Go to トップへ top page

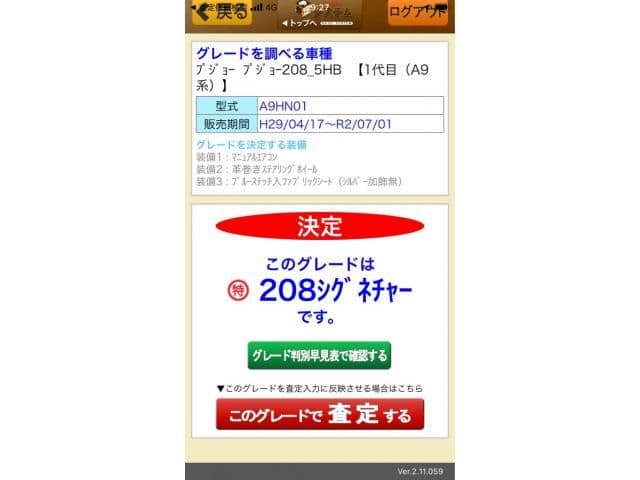point(299,22)
